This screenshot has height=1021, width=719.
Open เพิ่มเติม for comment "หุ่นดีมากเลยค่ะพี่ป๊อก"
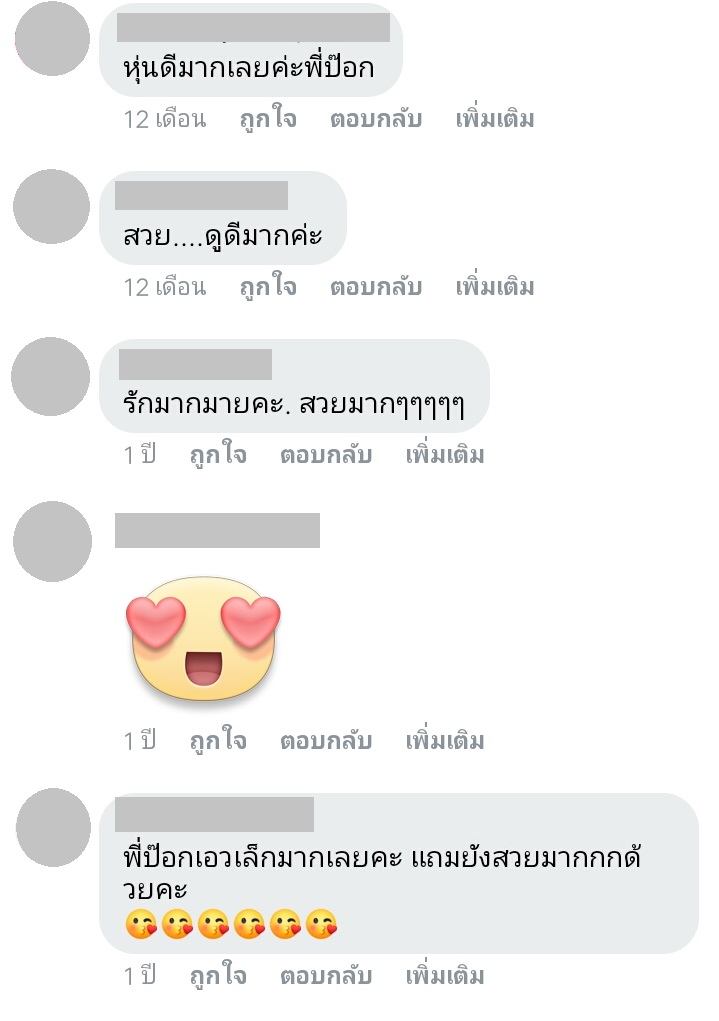point(495,120)
